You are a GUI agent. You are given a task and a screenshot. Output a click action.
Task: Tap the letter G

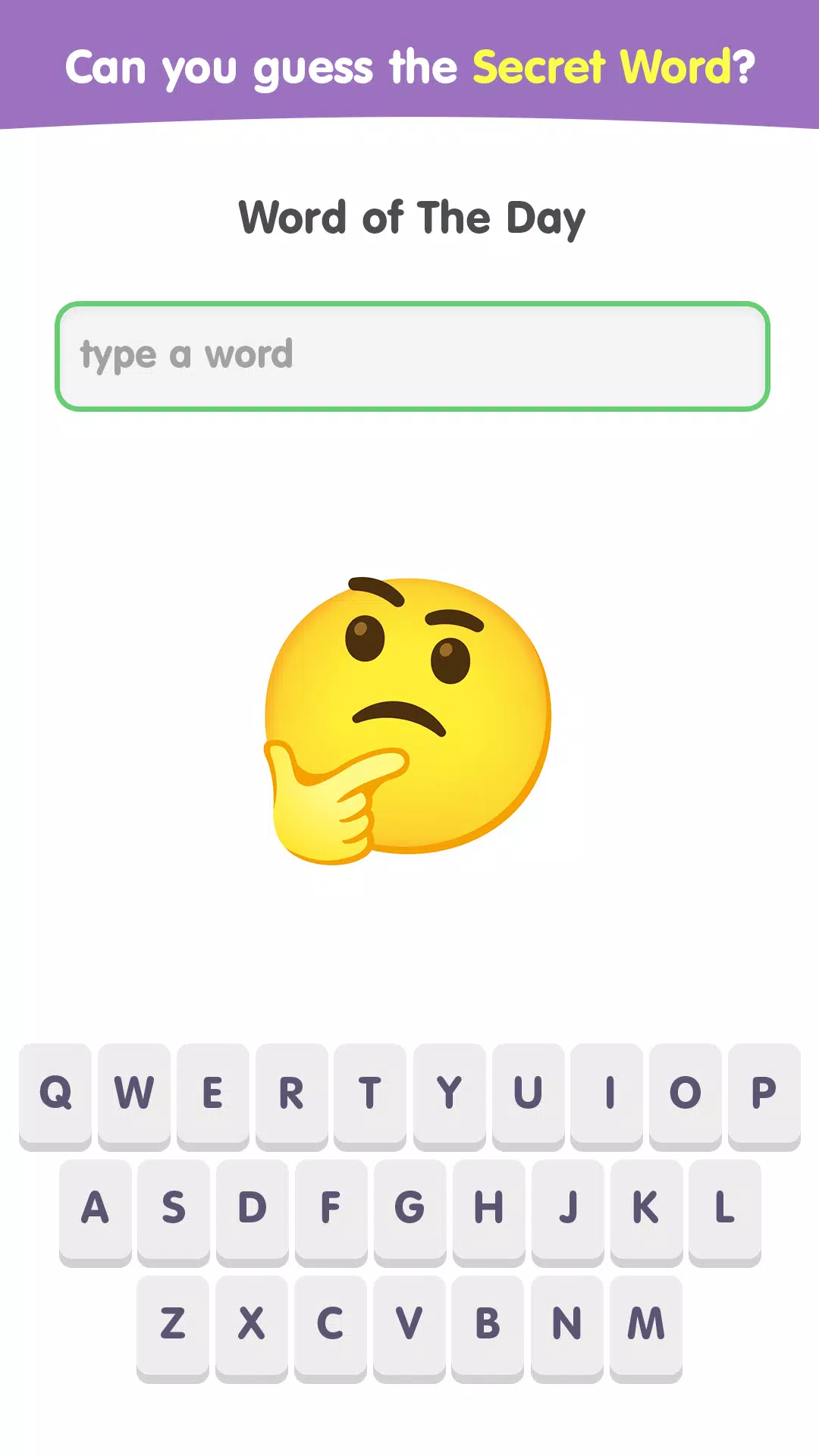410,1208
